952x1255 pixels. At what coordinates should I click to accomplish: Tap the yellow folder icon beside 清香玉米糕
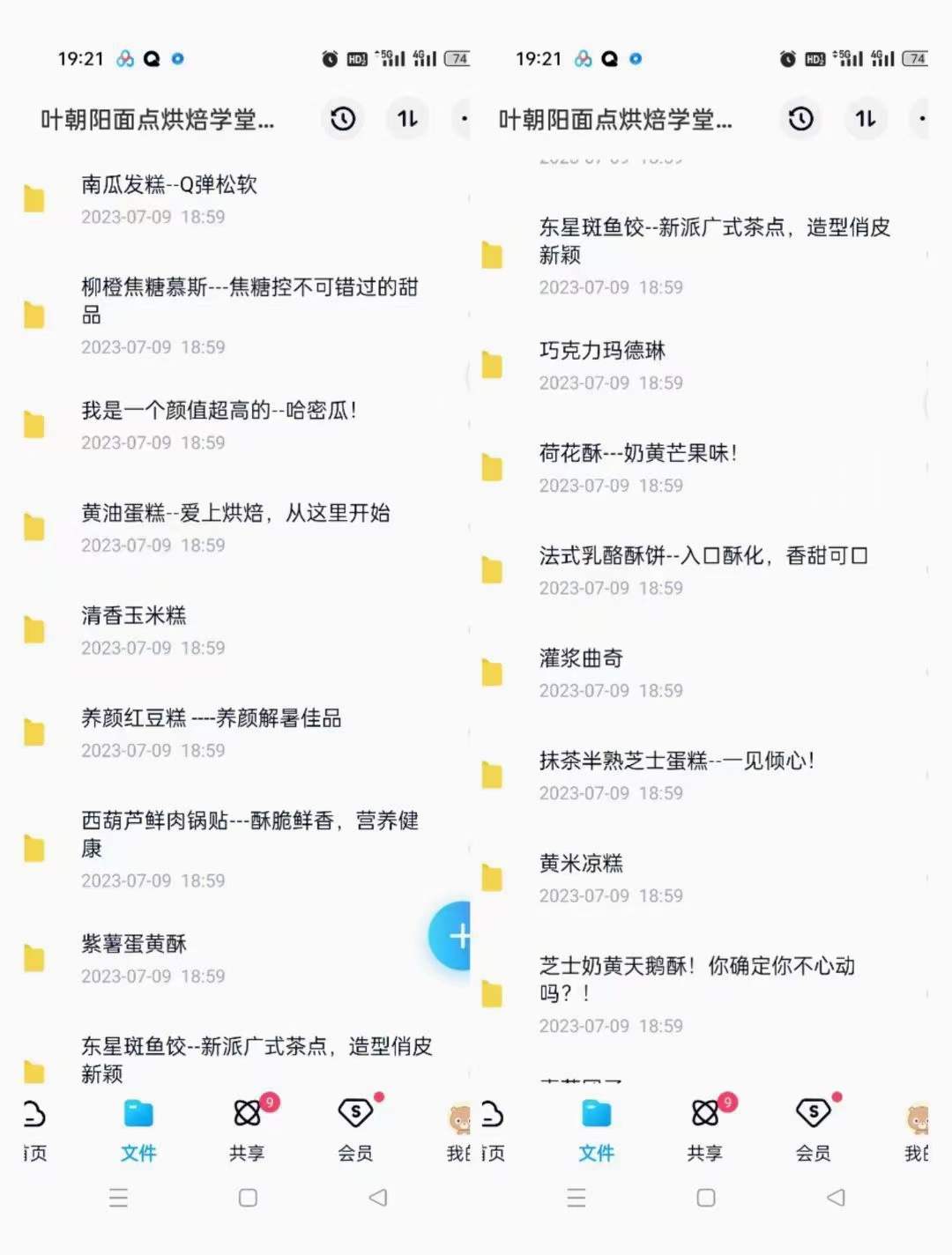pos(35,628)
